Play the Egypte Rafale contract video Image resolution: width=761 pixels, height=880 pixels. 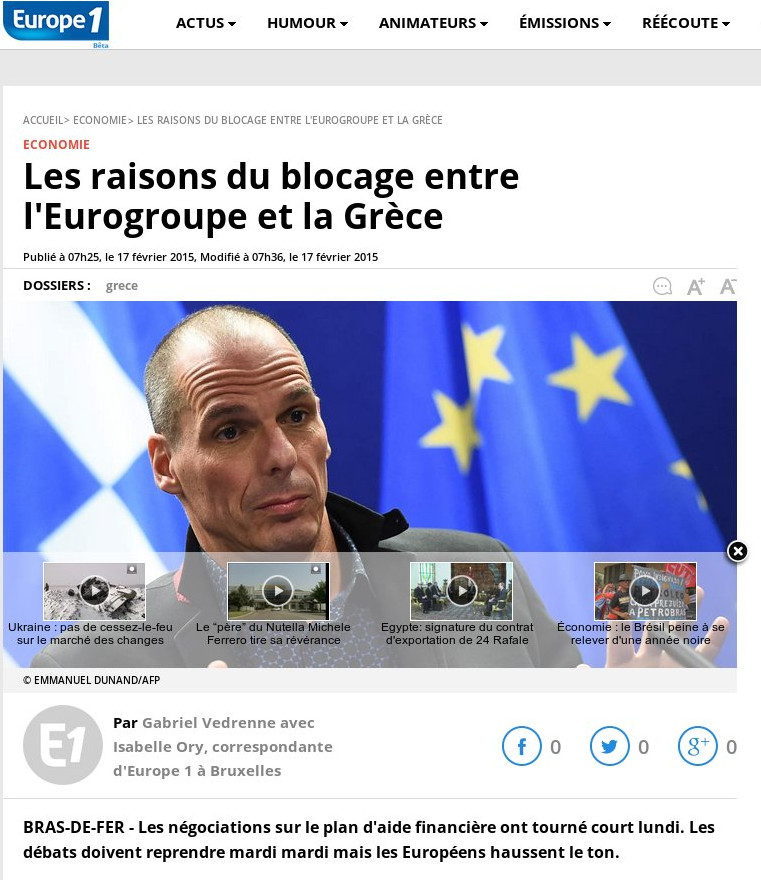click(x=461, y=591)
